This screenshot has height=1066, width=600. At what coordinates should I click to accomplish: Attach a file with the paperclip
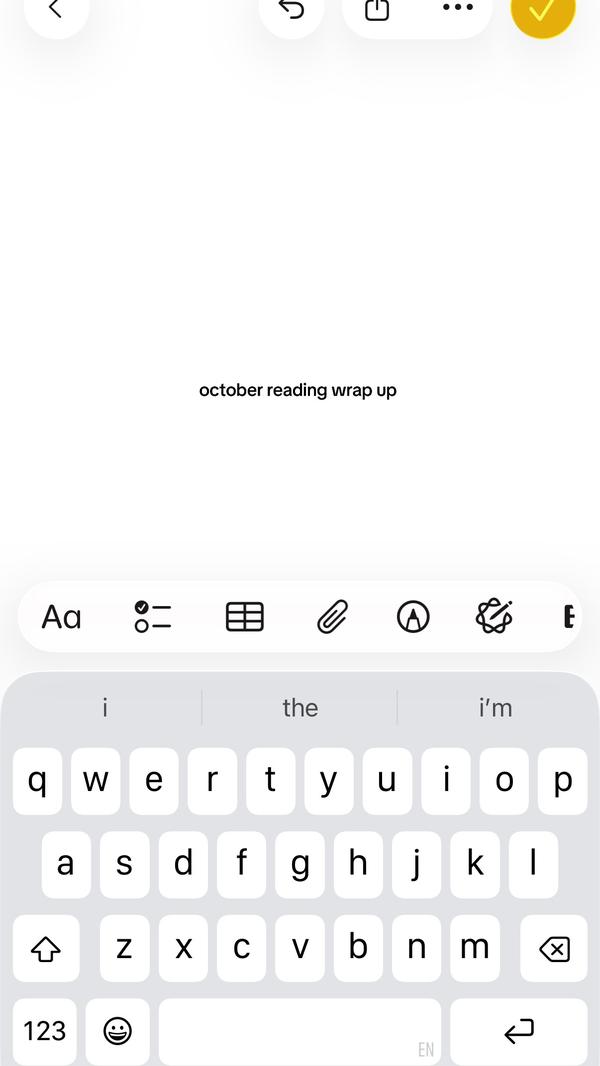[332, 617]
